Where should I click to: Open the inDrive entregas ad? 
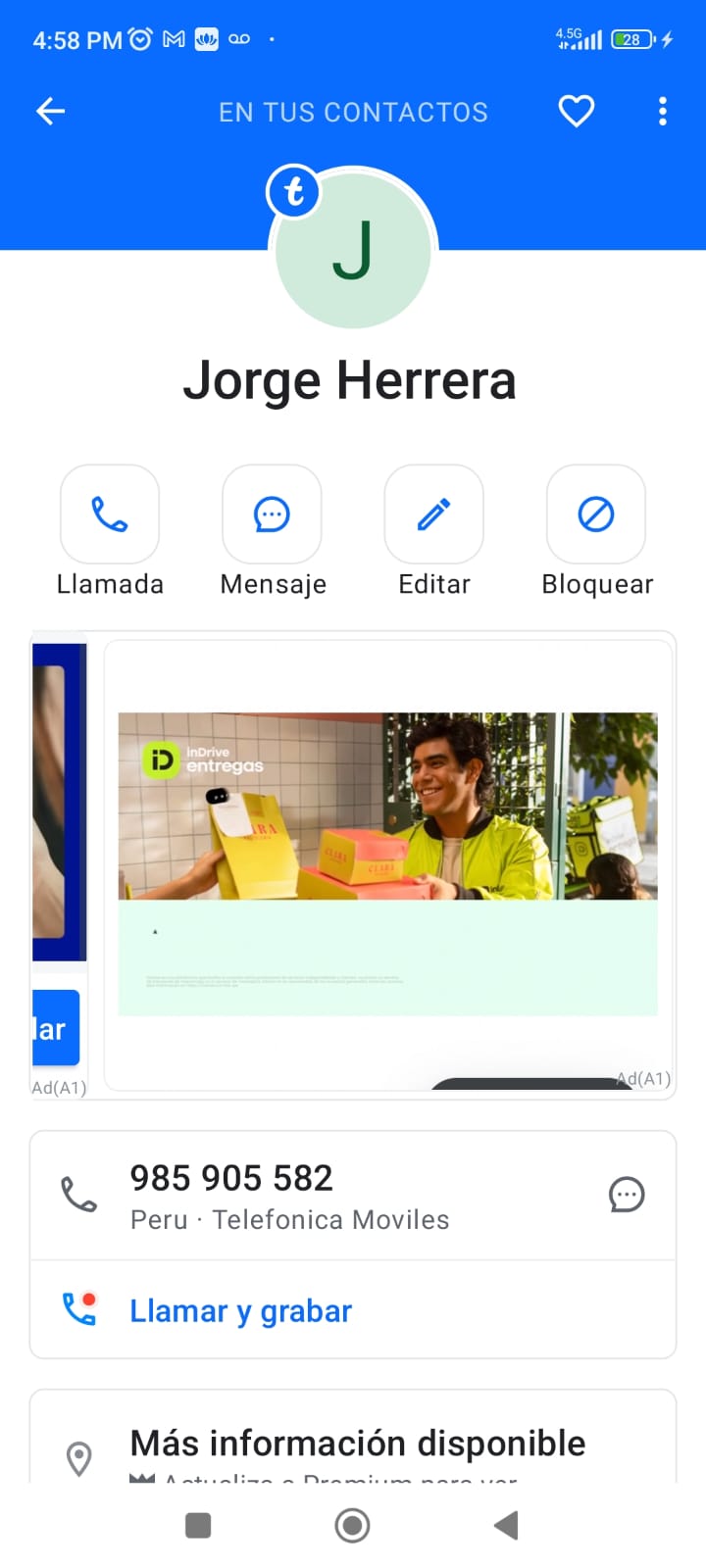coord(387,806)
